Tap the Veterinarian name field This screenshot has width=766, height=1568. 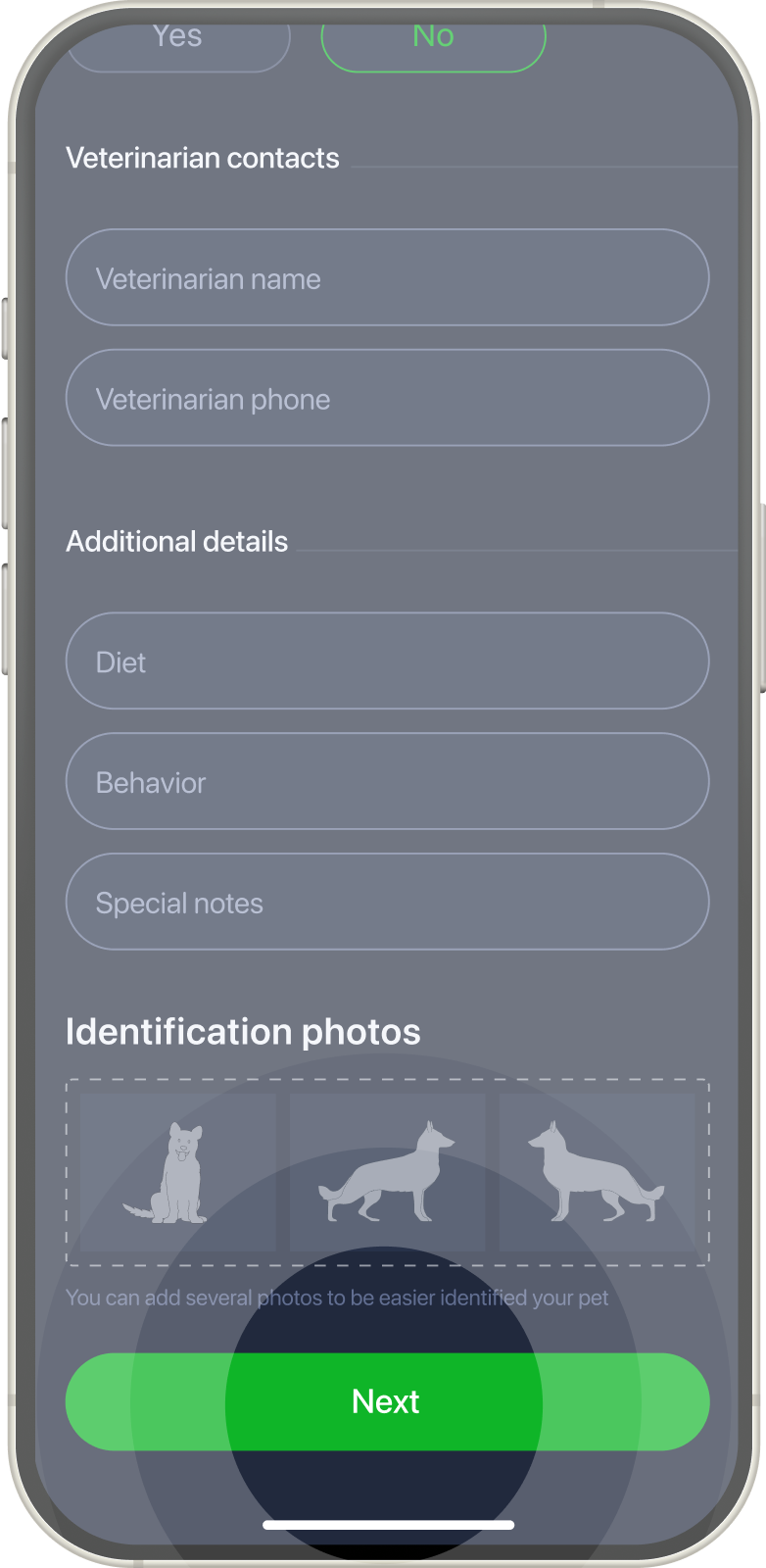[x=387, y=277]
